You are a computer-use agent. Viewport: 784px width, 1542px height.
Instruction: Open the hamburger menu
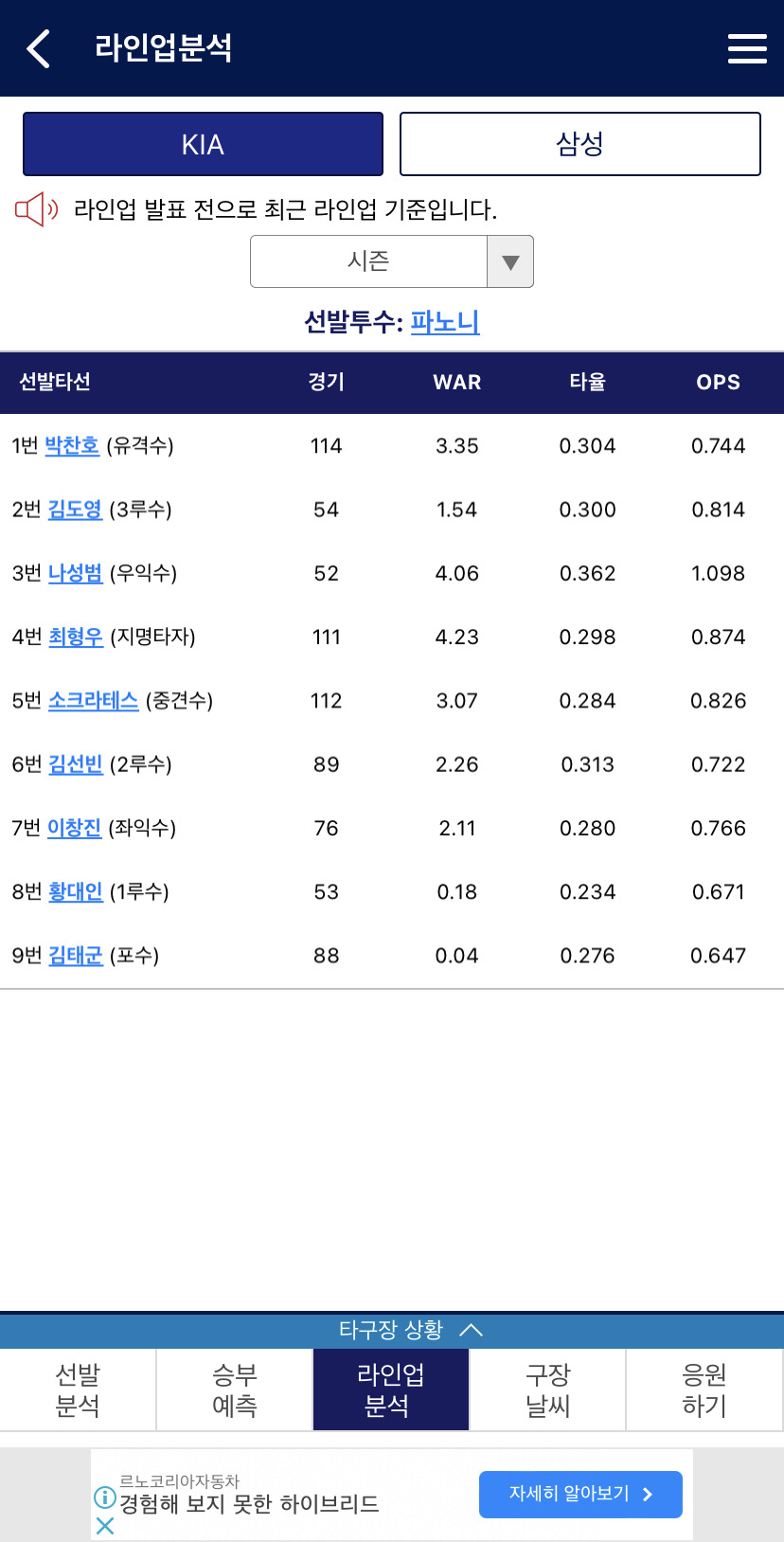[x=747, y=47]
